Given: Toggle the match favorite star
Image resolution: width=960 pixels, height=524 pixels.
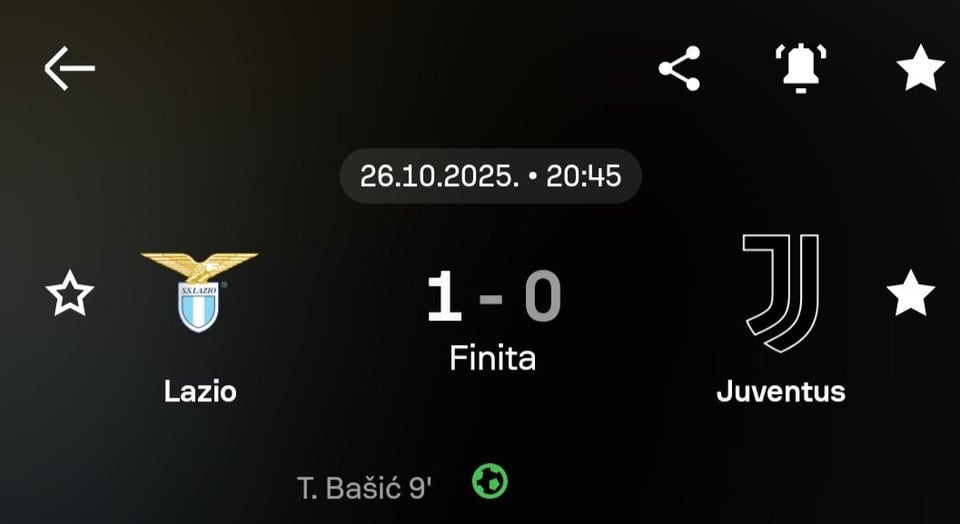Looking at the screenshot, I should coord(920,69).
